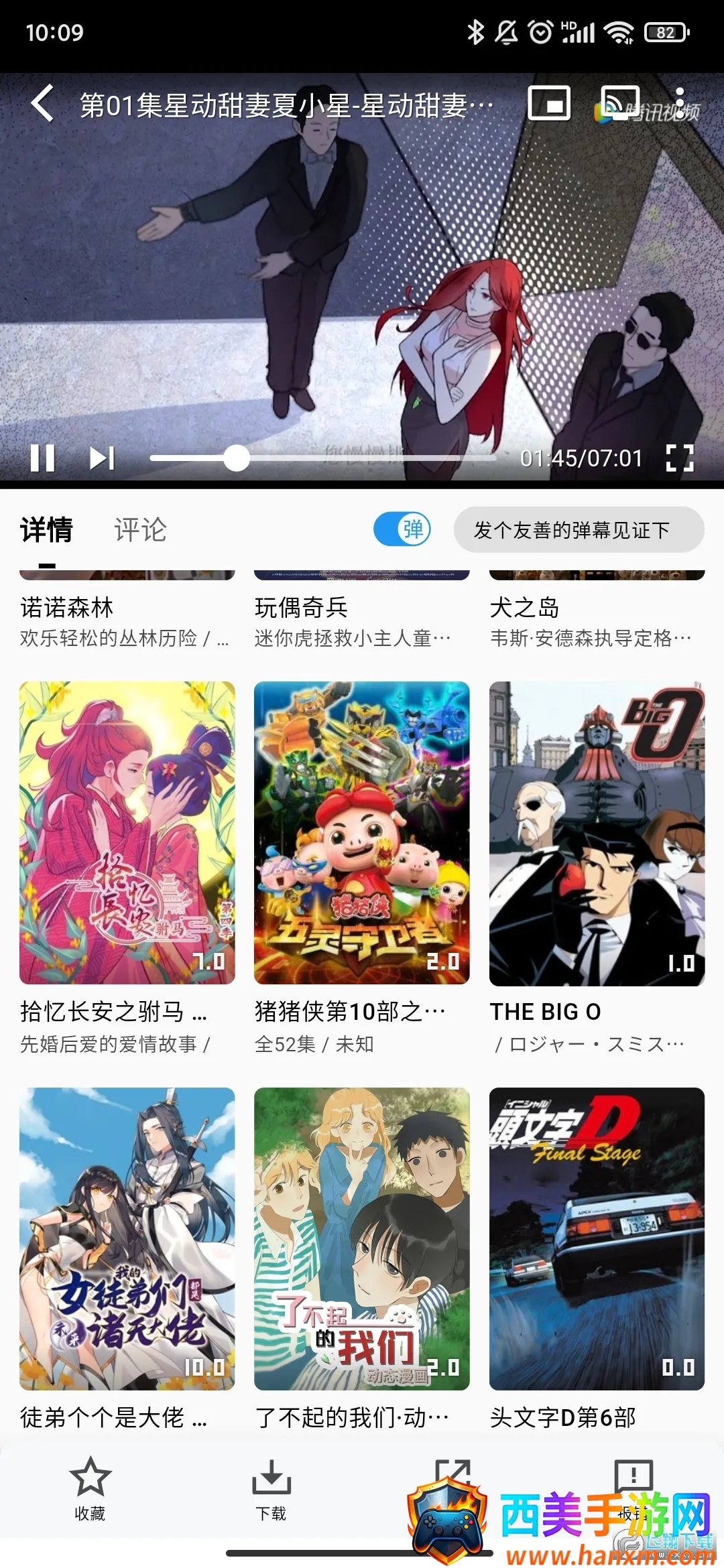The image size is (724, 1568).
Task: Open the player overflow menu
Action: (x=680, y=103)
